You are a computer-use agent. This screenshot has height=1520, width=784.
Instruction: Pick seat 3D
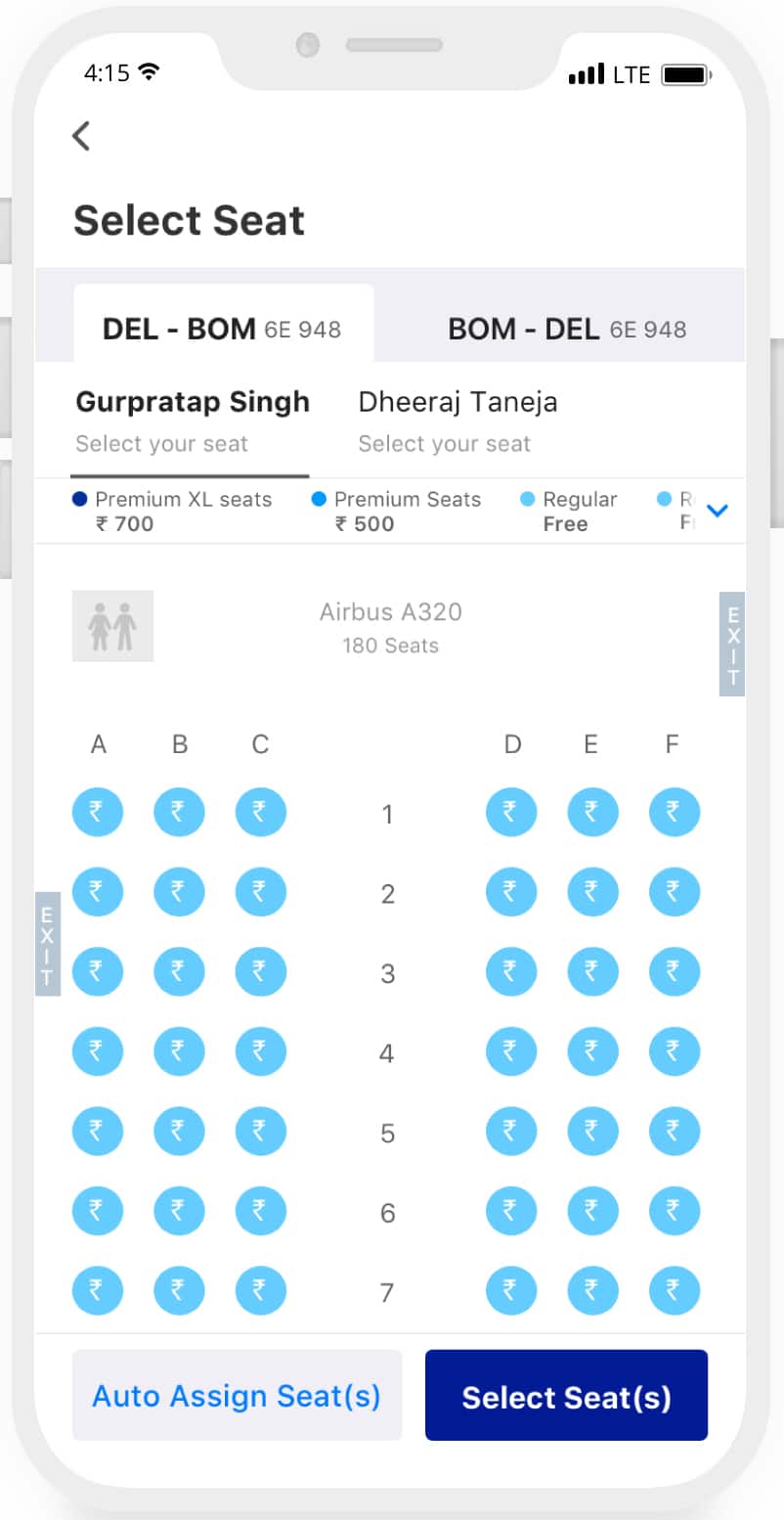click(511, 971)
